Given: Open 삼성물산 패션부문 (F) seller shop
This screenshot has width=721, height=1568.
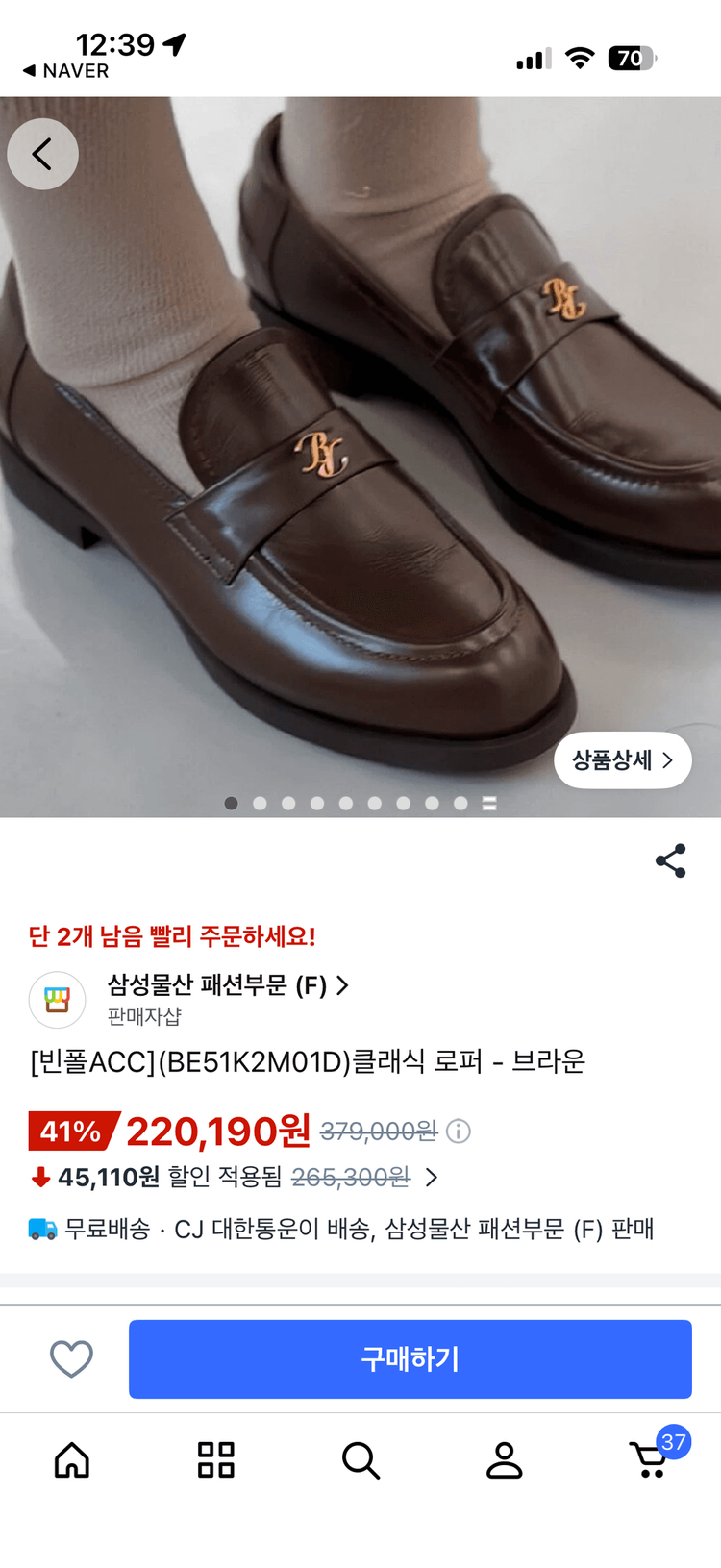Looking at the screenshot, I should [228, 985].
